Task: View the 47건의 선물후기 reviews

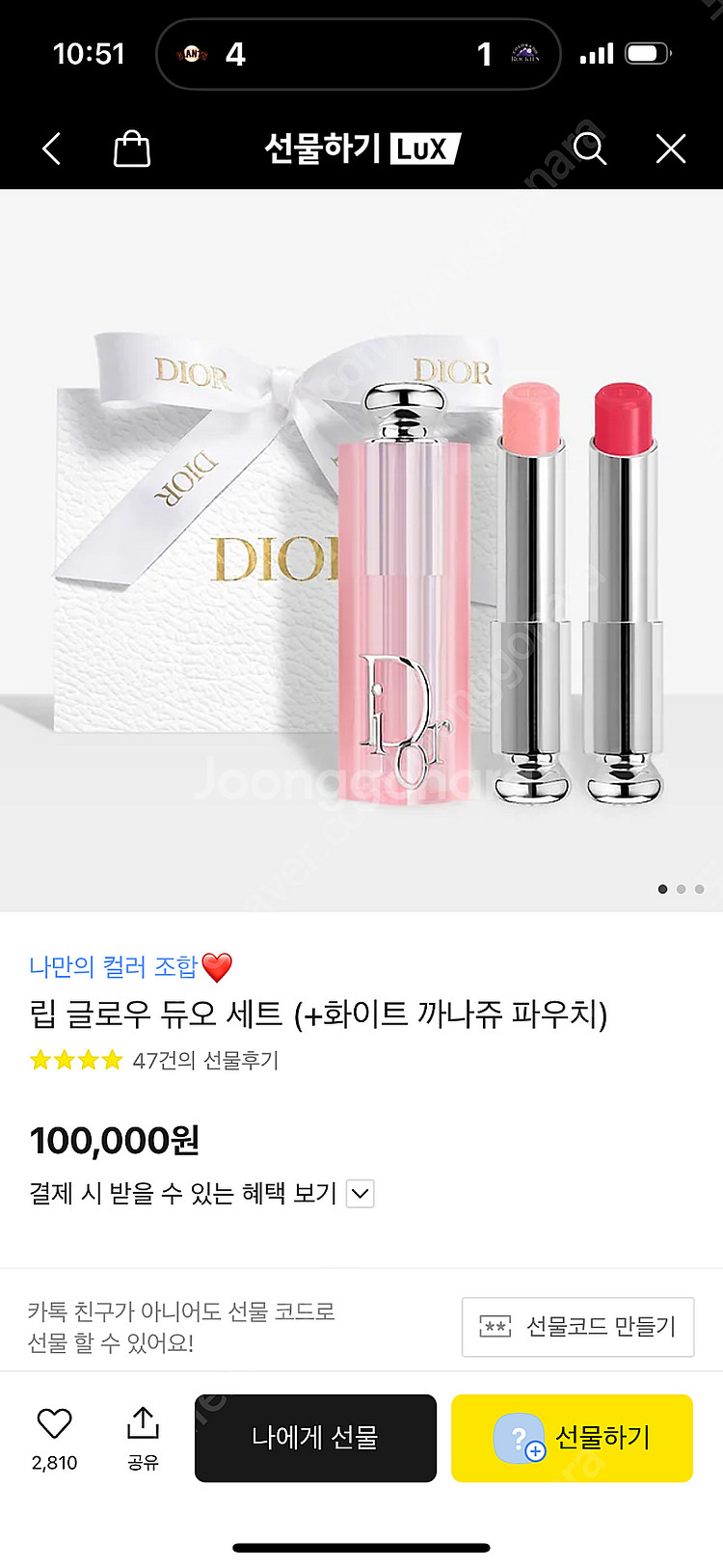Action: 205,1061
